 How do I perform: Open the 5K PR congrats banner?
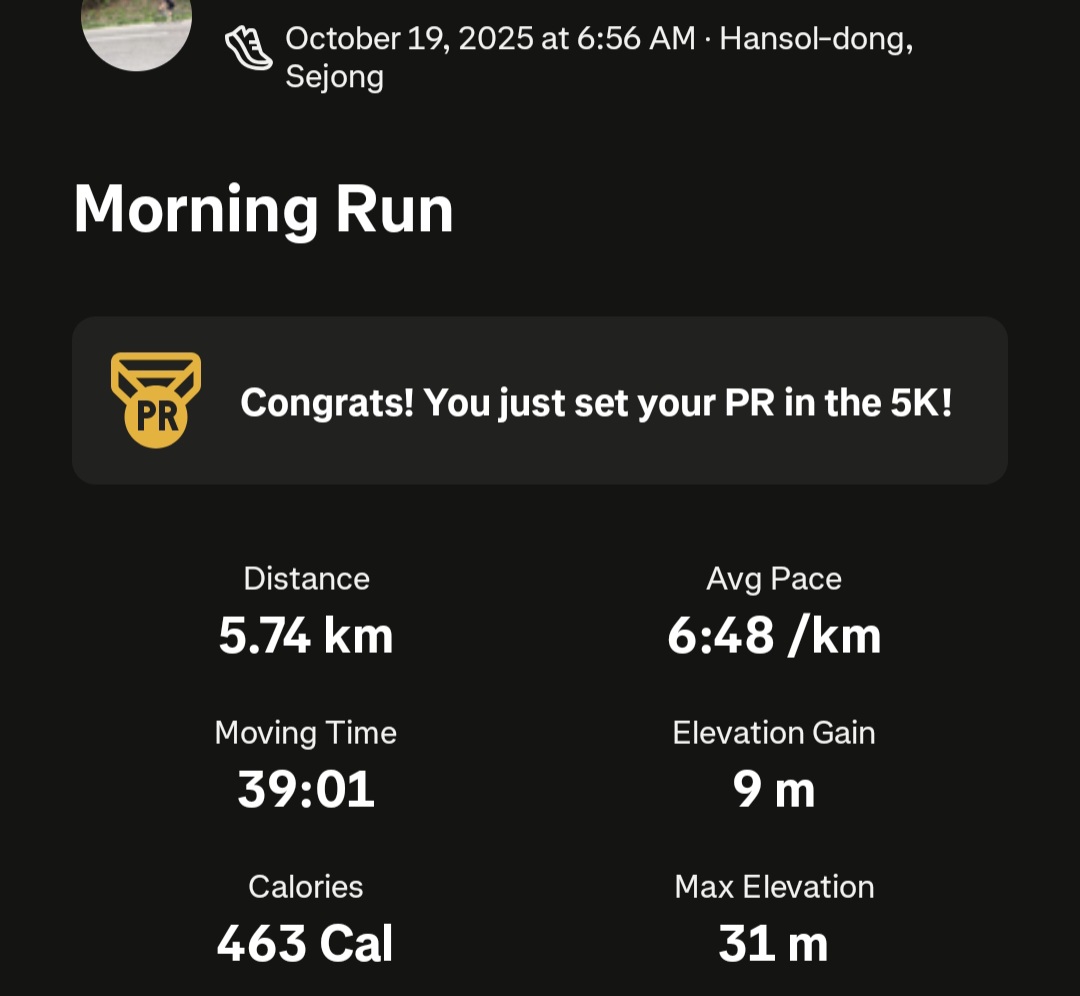tap(540, 401)
